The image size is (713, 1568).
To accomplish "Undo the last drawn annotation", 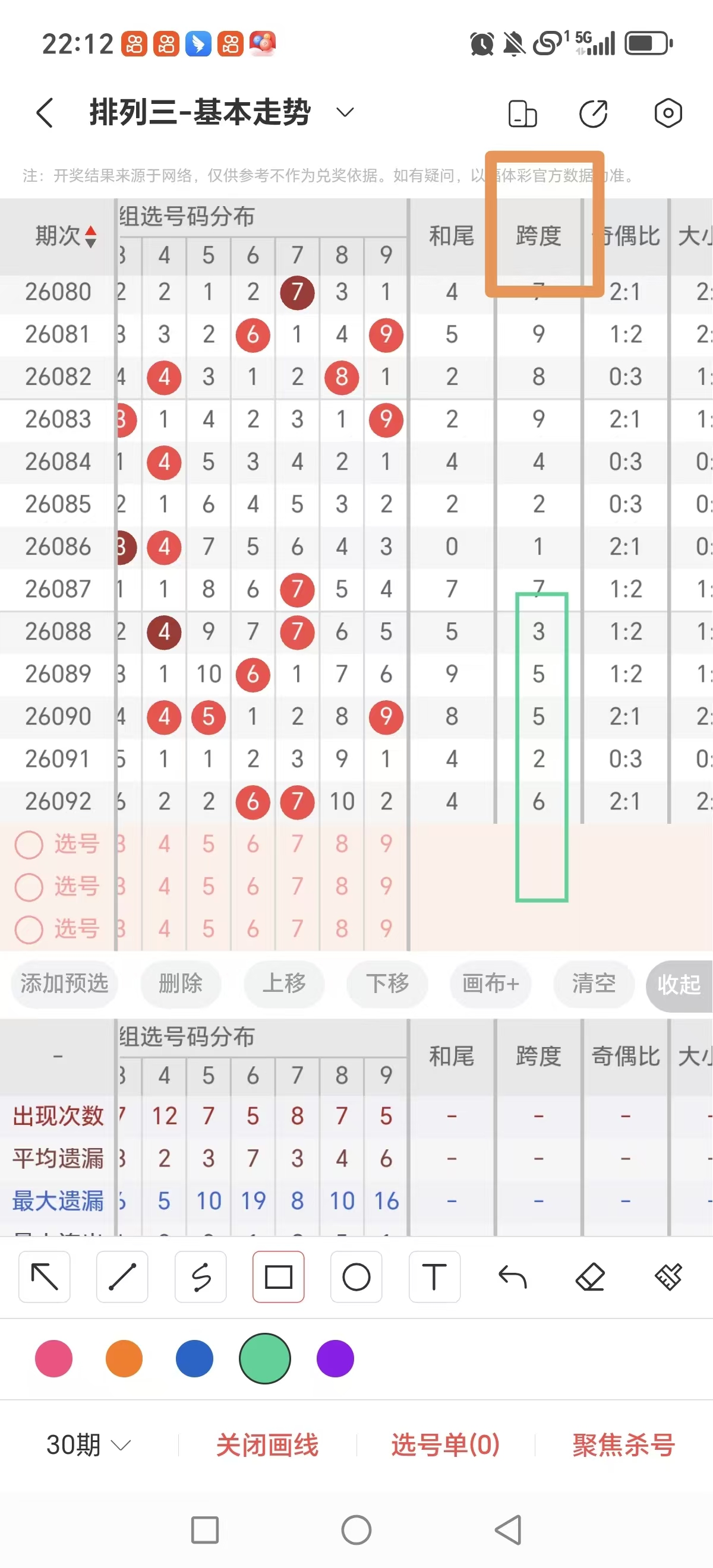I will [x=512, y=1276].
